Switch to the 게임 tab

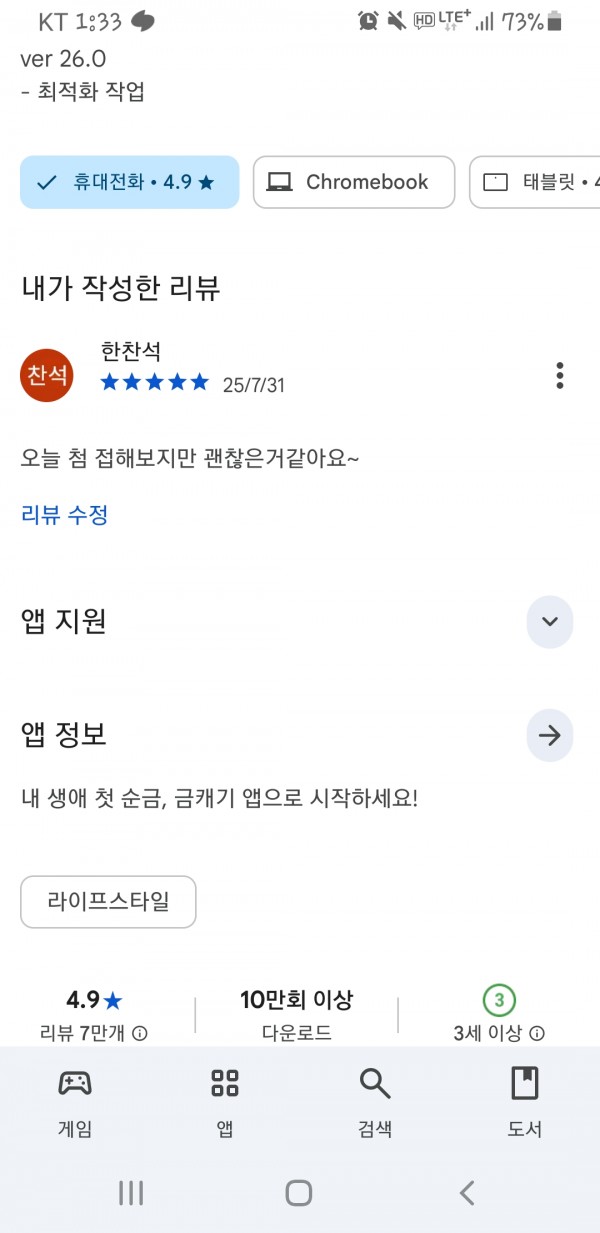point(75,1102)
